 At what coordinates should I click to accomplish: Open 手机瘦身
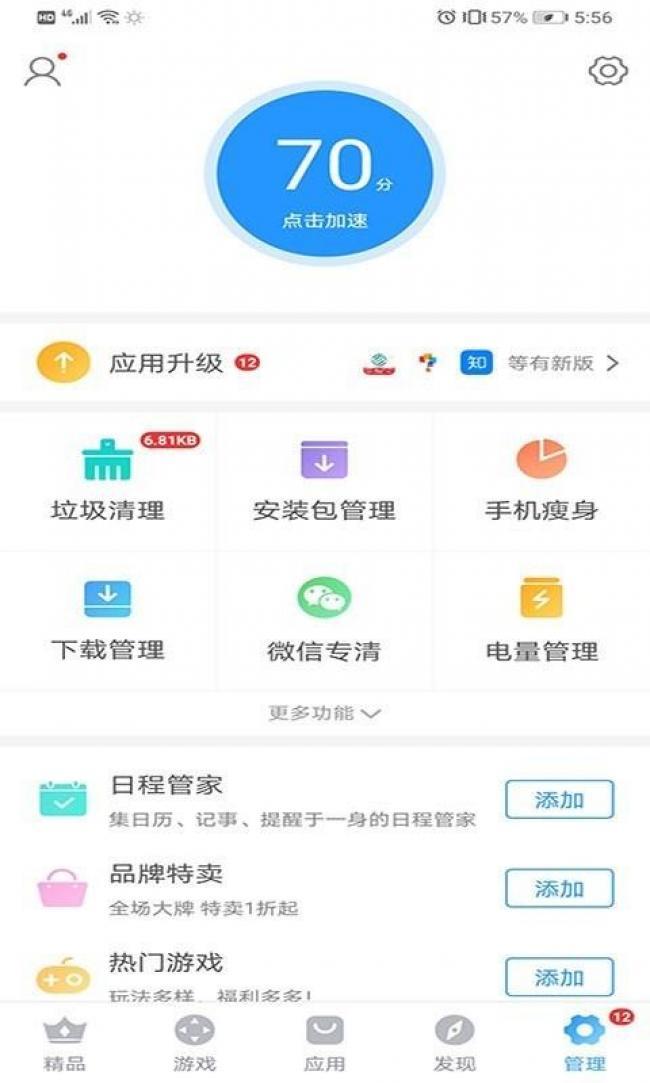pos(541,482)
